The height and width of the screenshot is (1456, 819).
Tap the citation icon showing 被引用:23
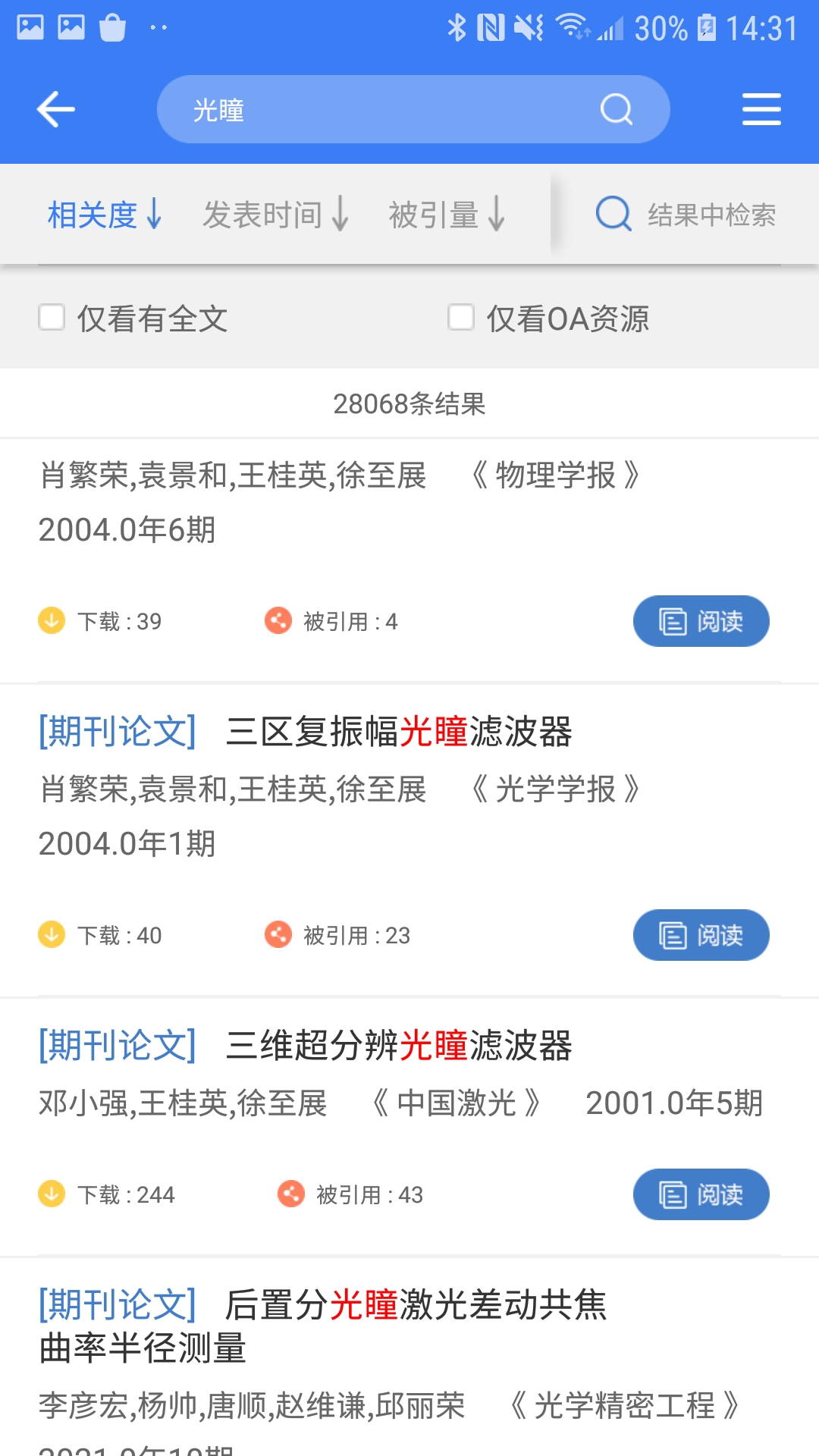coord(280,935)
